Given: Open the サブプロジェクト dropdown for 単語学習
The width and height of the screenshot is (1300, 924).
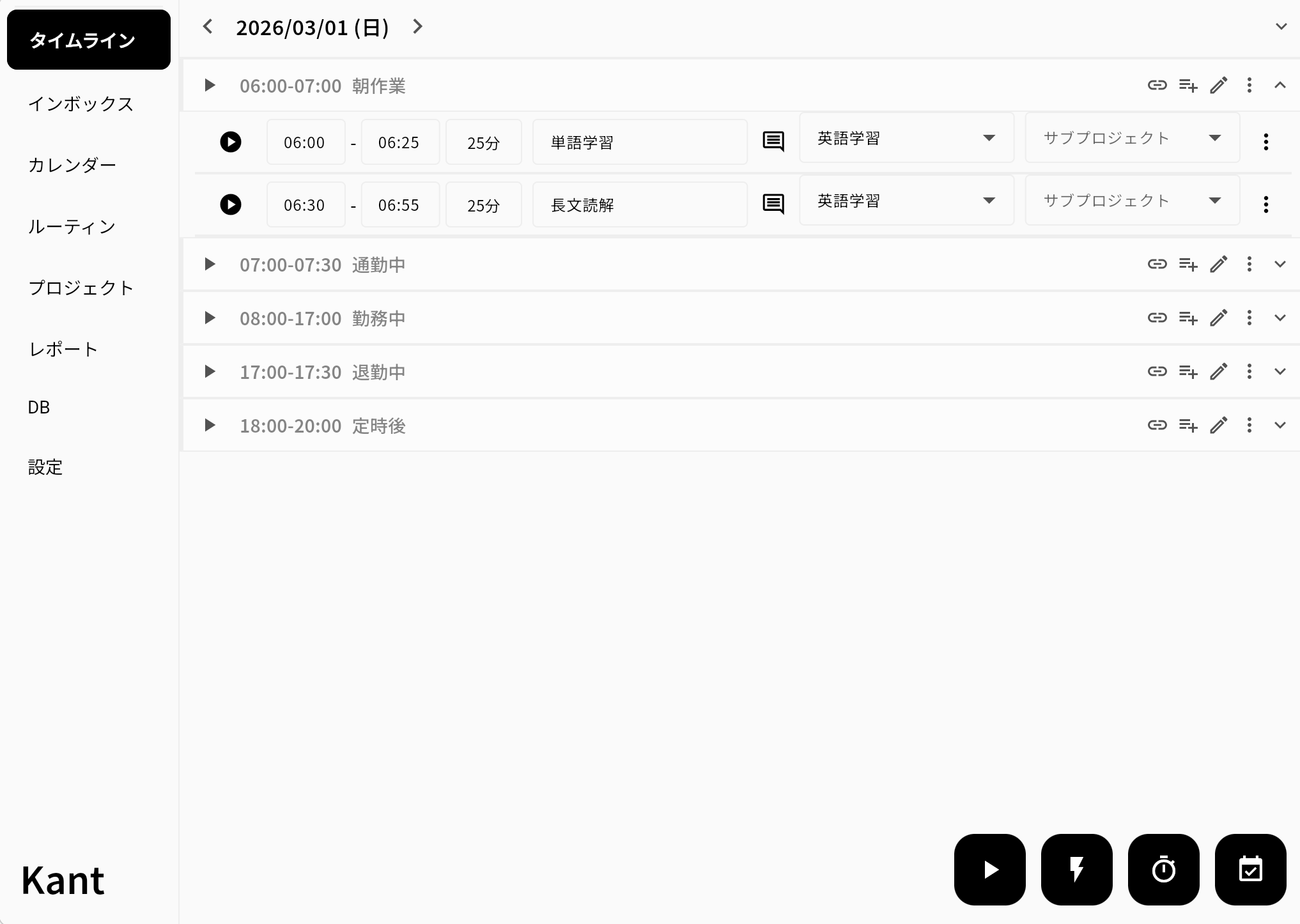Looking at the screenshot, I should pos(1132,138).
